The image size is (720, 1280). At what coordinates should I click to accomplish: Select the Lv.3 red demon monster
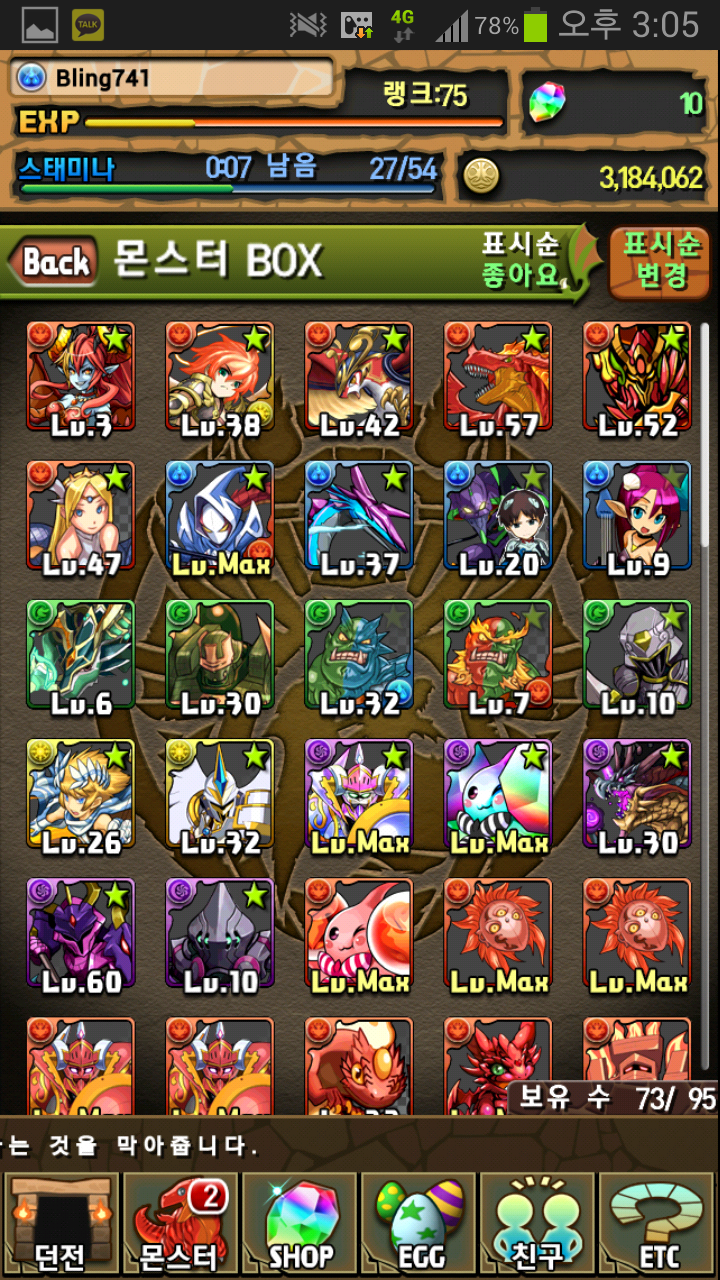click(80, 377)
